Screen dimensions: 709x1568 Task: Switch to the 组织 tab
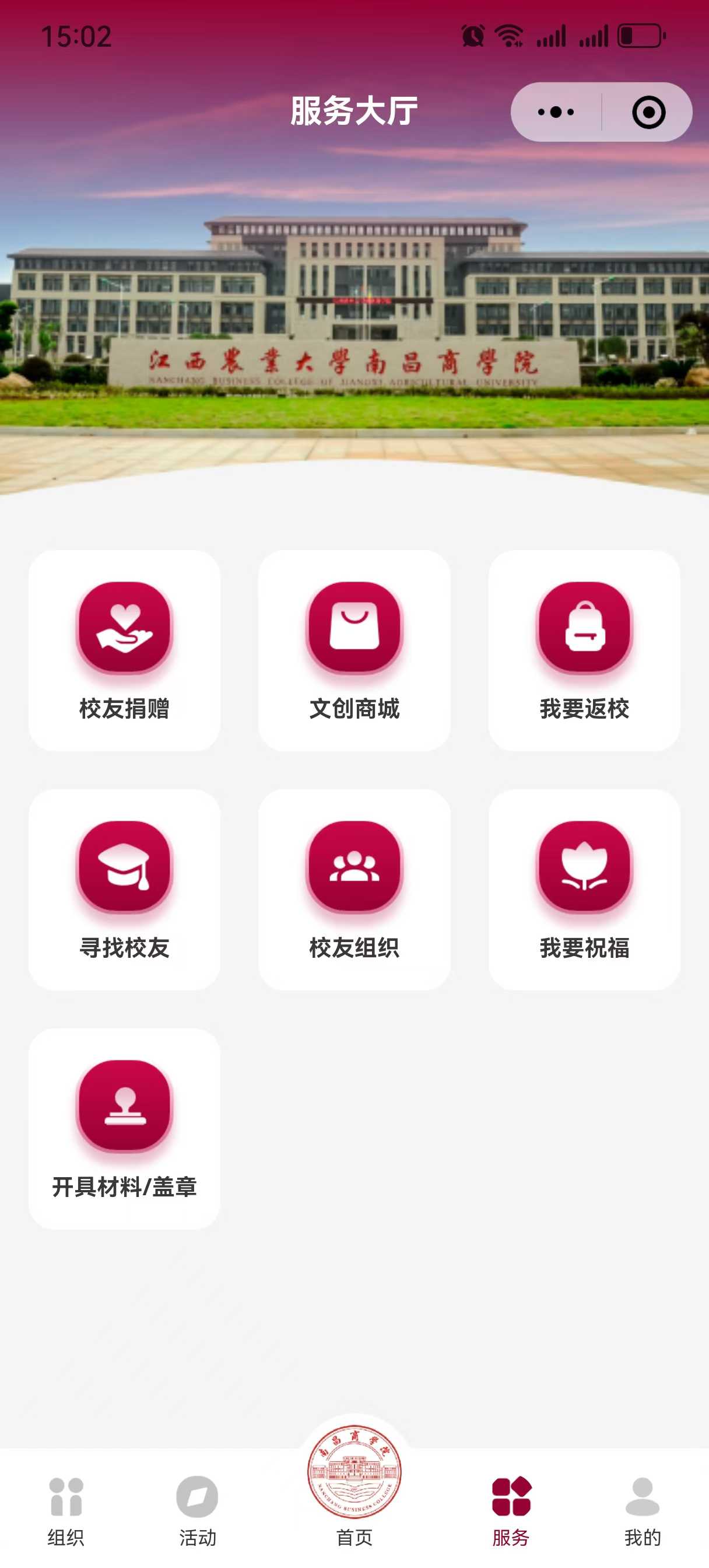click(66, 1511)
